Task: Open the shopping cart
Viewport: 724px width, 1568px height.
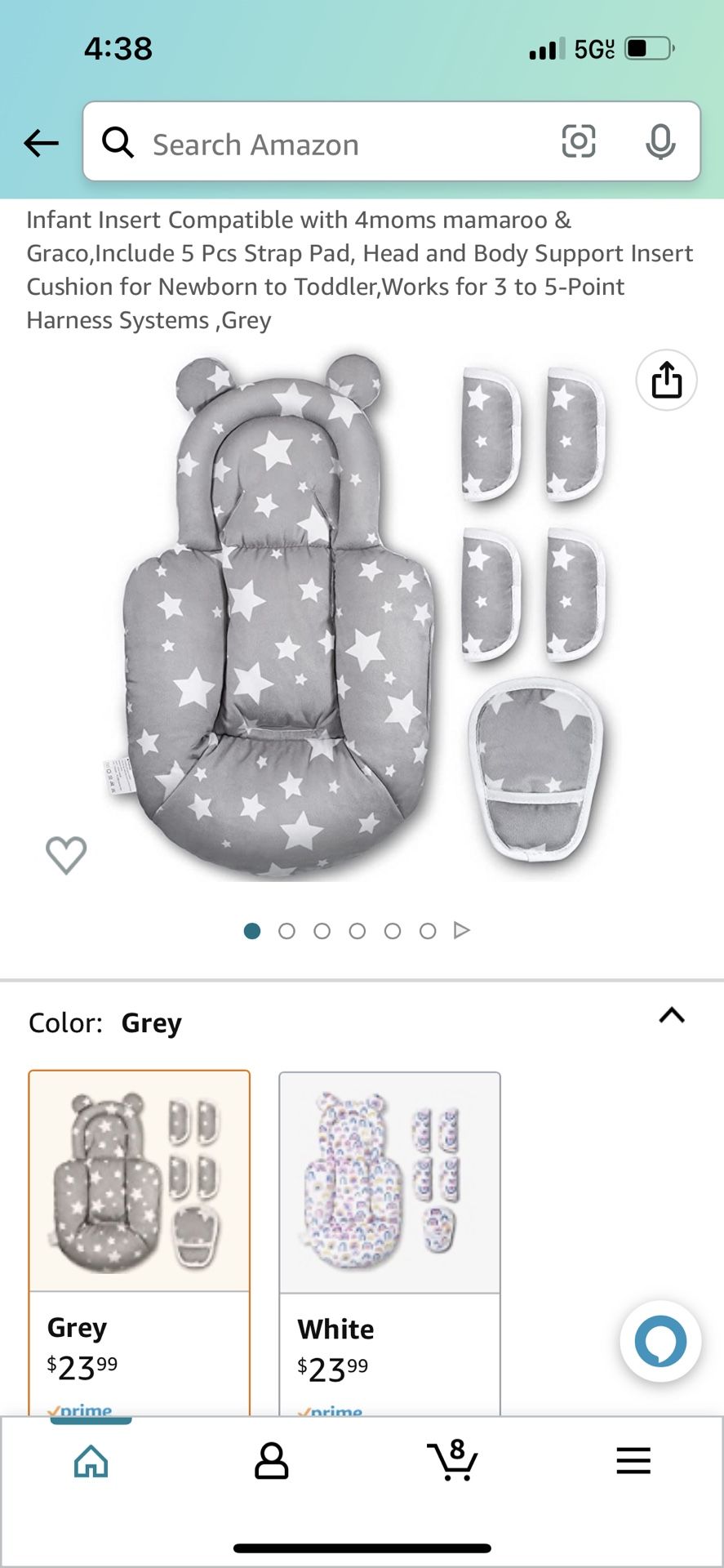Action: pyautogui.click(x=452, y=1460)
